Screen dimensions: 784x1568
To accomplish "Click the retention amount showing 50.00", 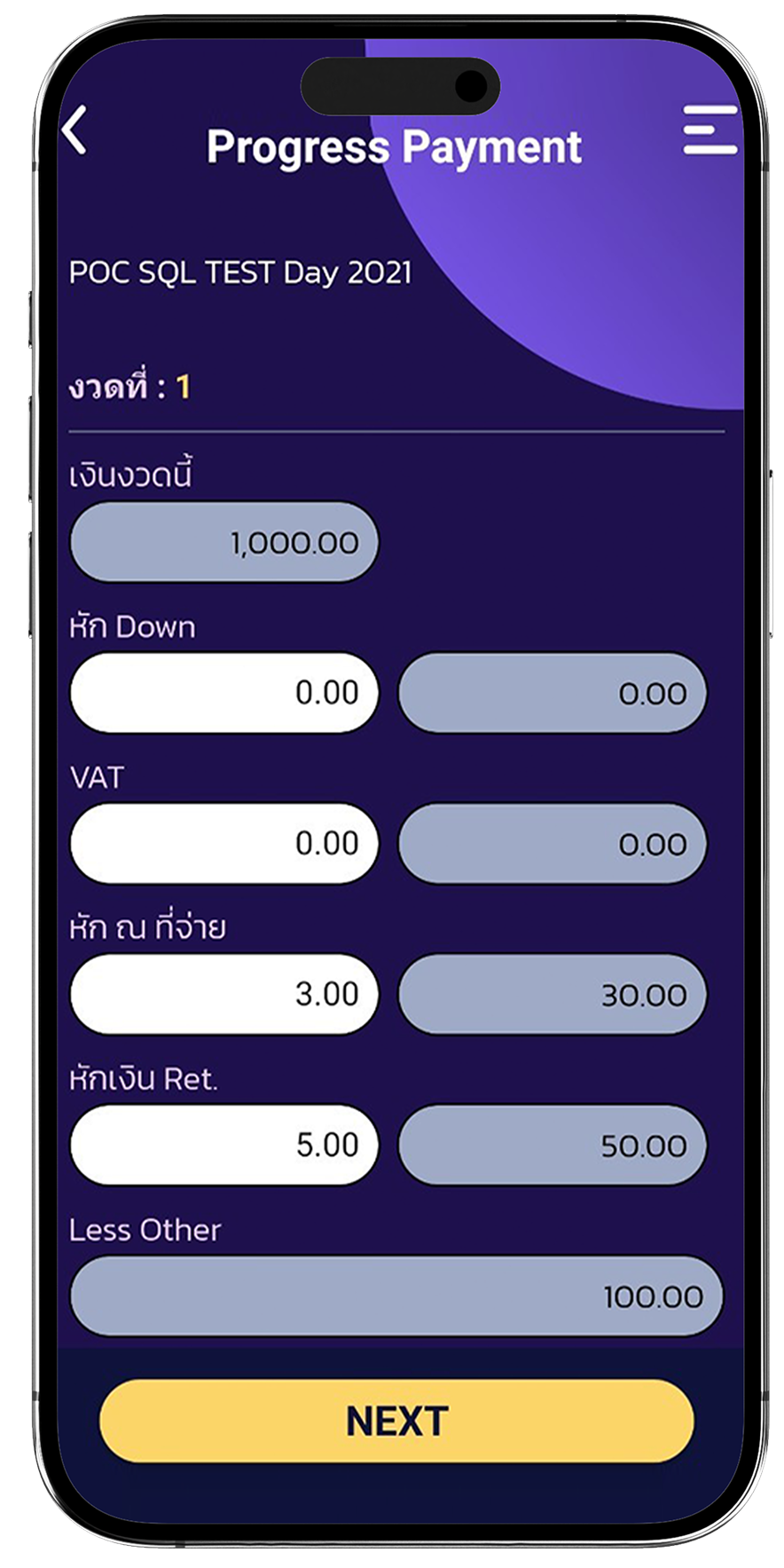I will tap(552, 1146).
